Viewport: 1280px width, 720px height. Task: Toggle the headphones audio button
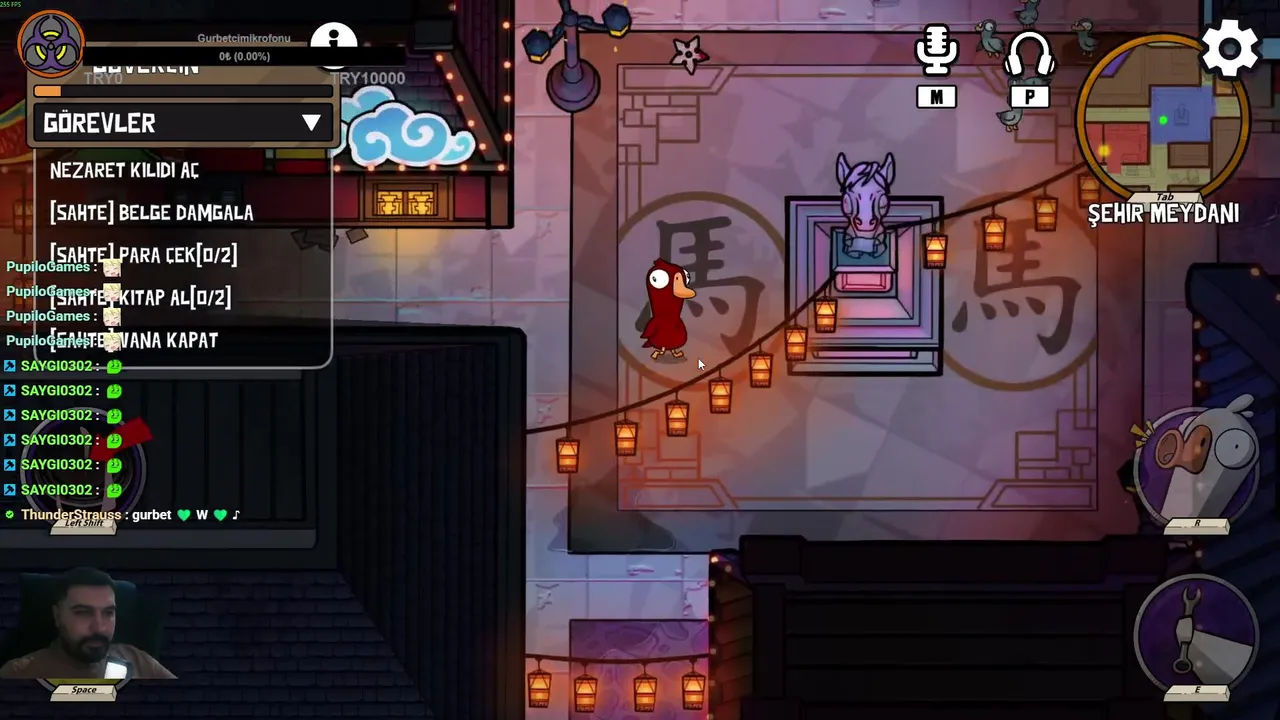click(1029, 57)
